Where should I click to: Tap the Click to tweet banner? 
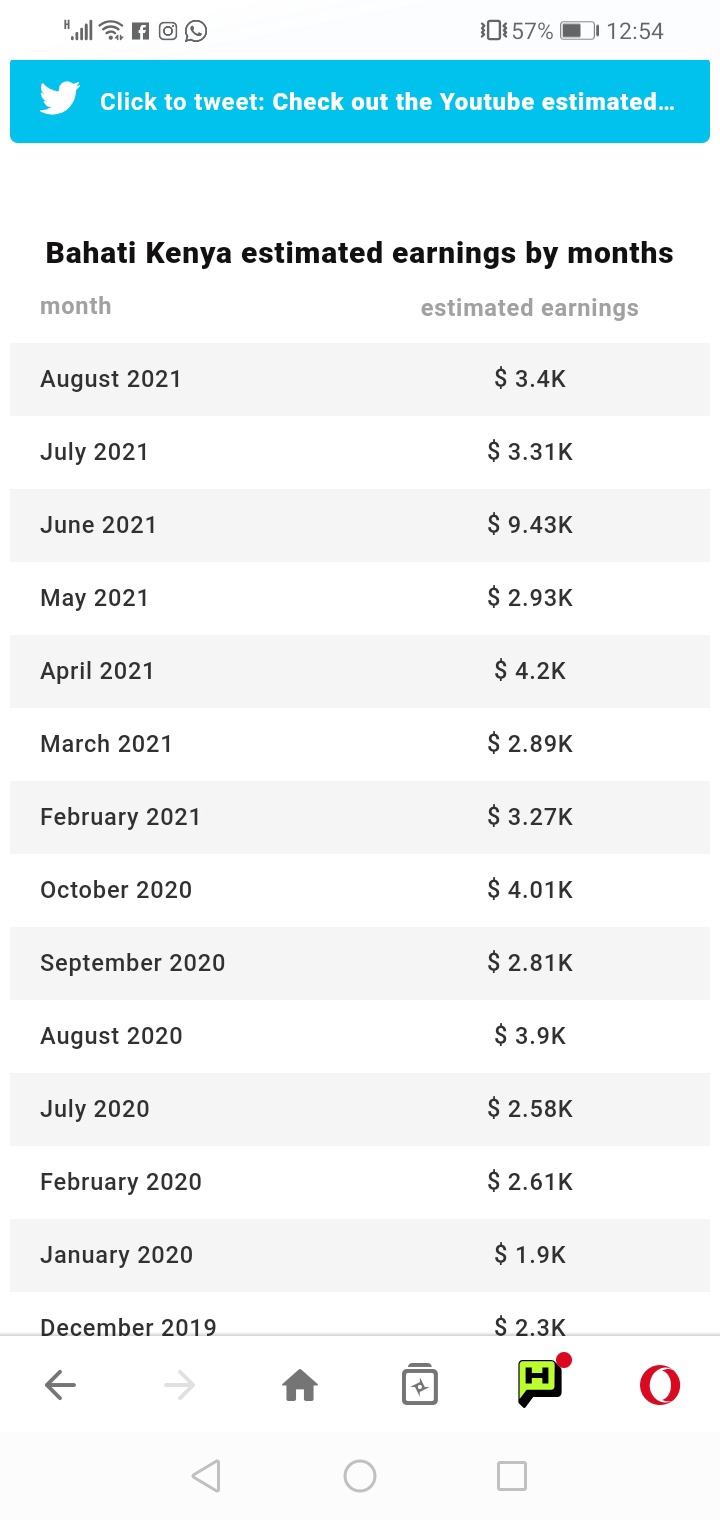coord(360,101)
